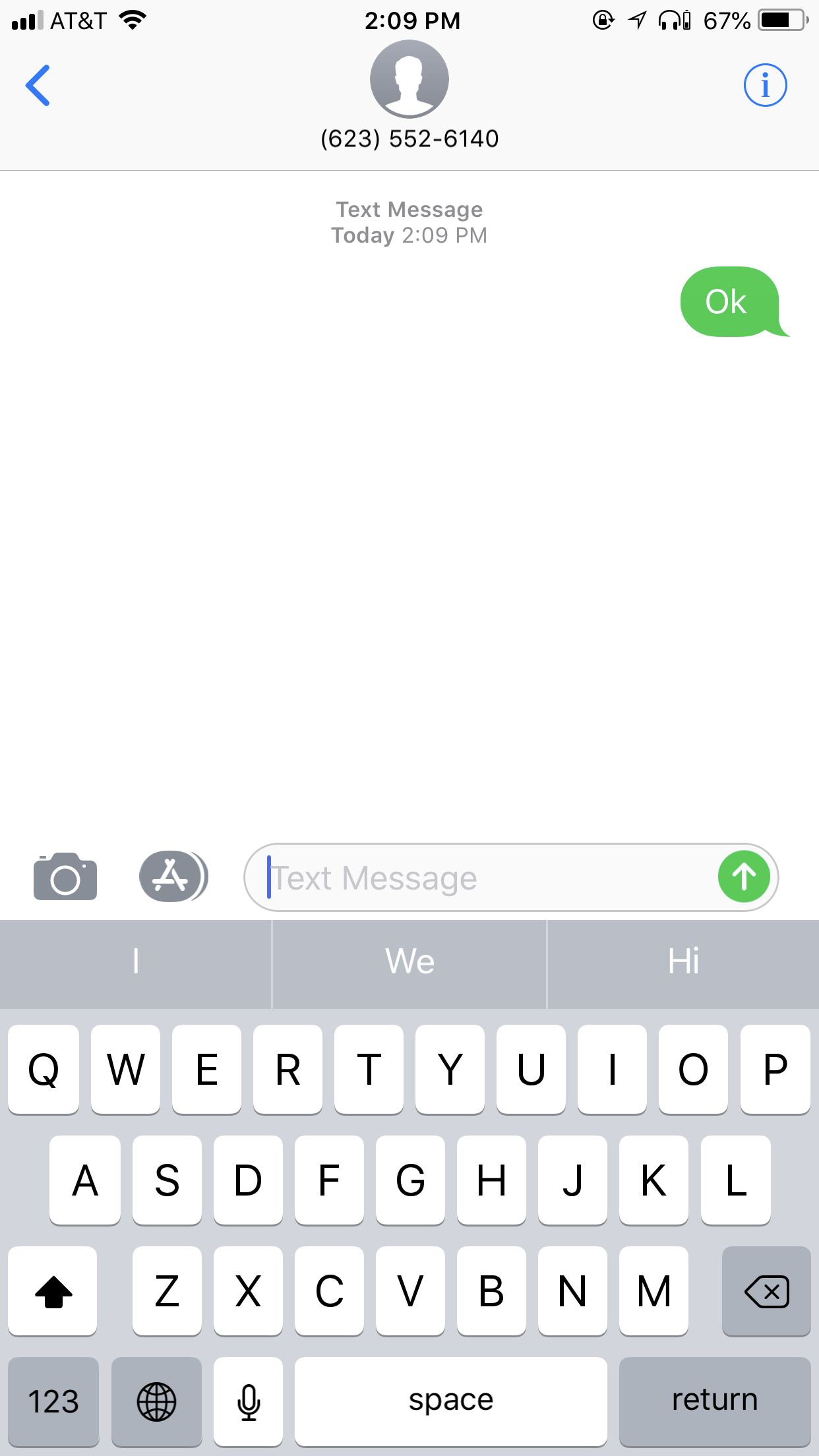Open the camera to attach a photo
Viewport: 819px width, 1456px height.
(x=65, y=877)
